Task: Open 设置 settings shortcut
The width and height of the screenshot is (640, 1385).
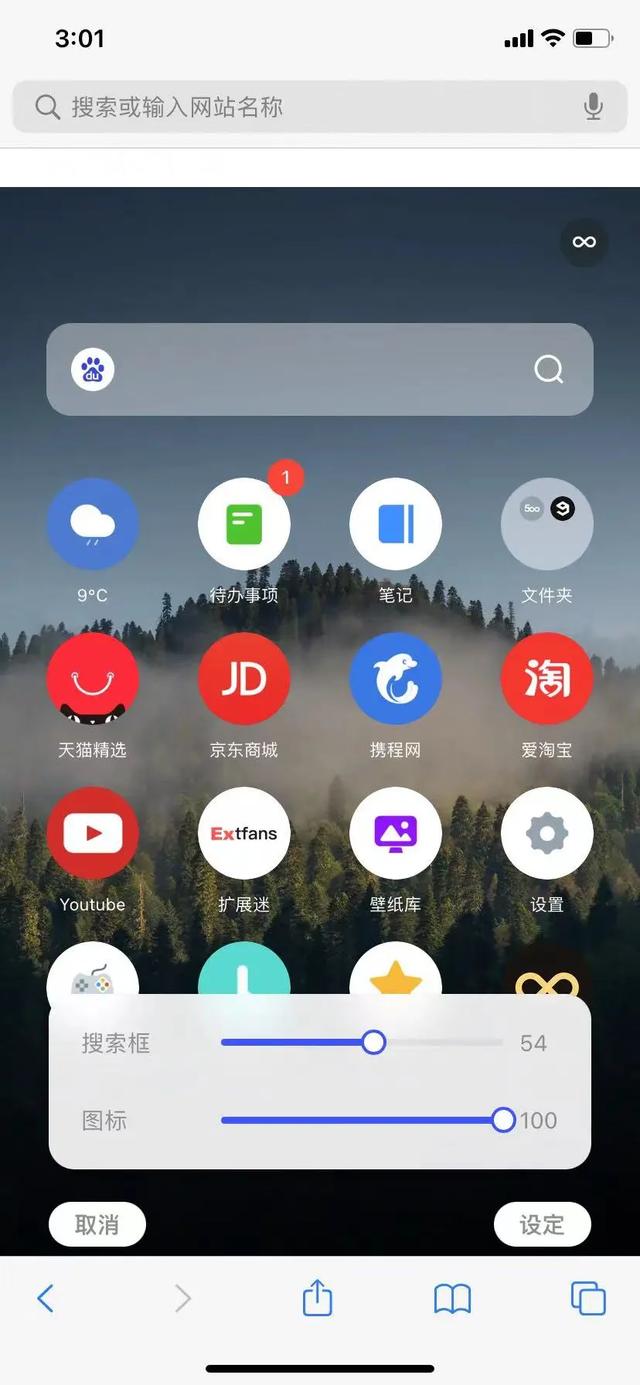Action: (x=547, y=833)
